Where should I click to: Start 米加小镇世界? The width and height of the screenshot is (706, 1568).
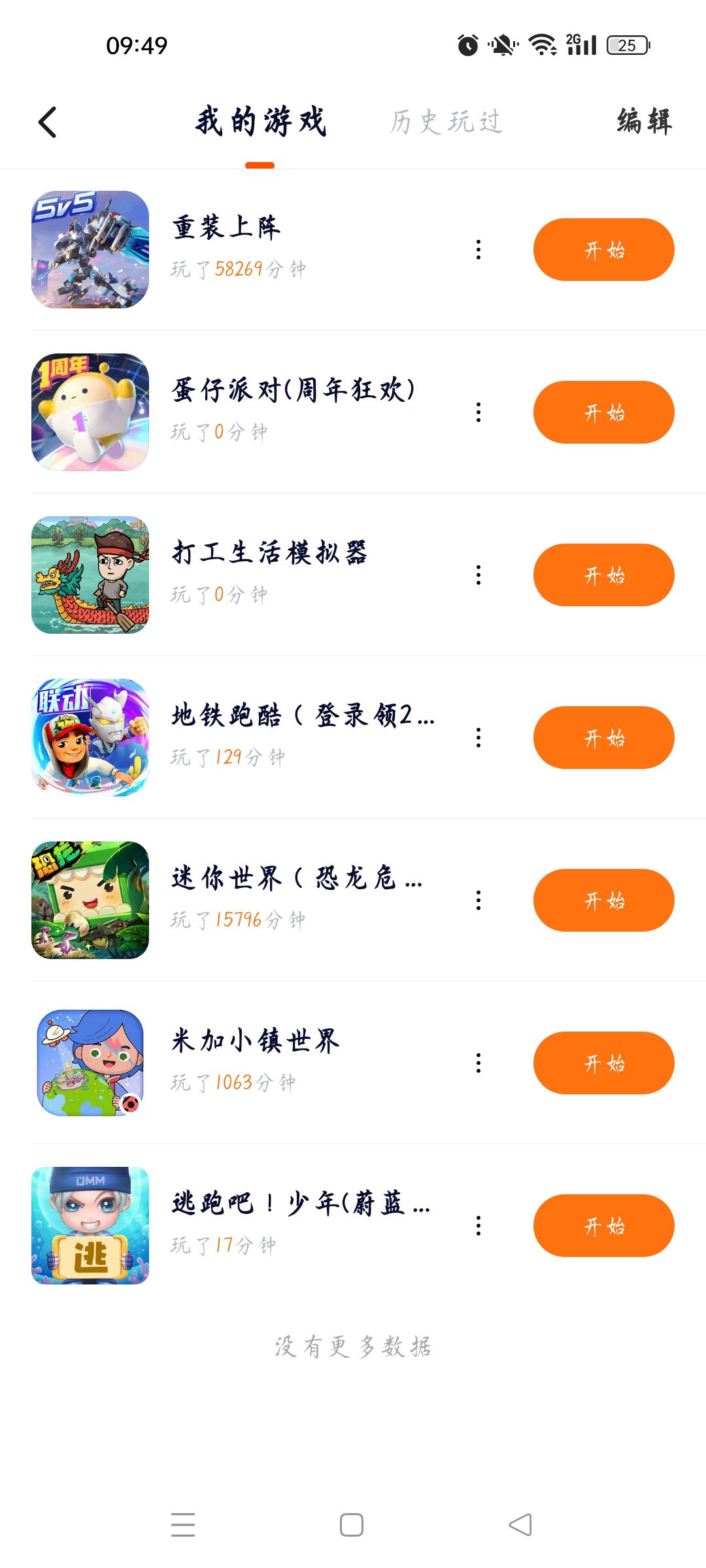(603, 1063)
